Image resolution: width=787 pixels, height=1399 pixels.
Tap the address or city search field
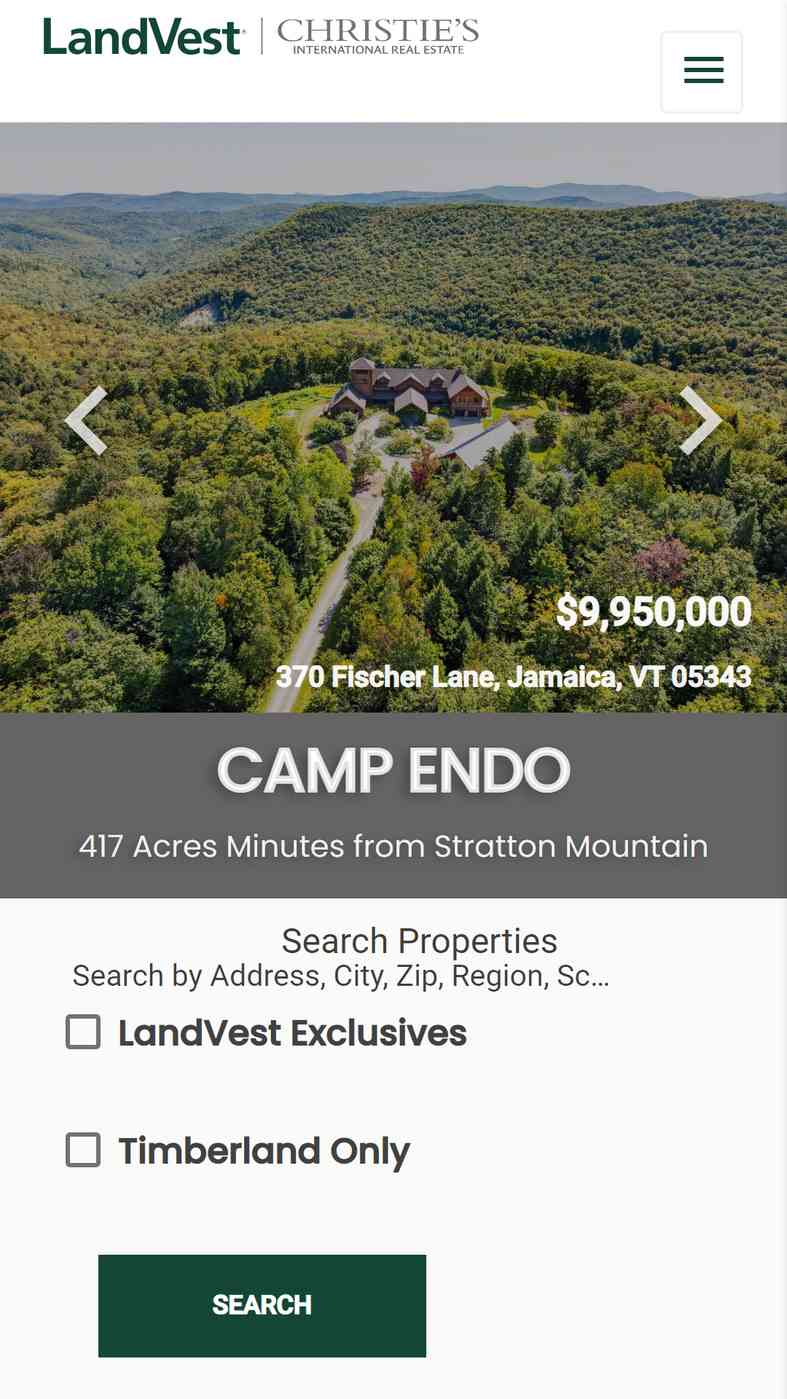340,976
